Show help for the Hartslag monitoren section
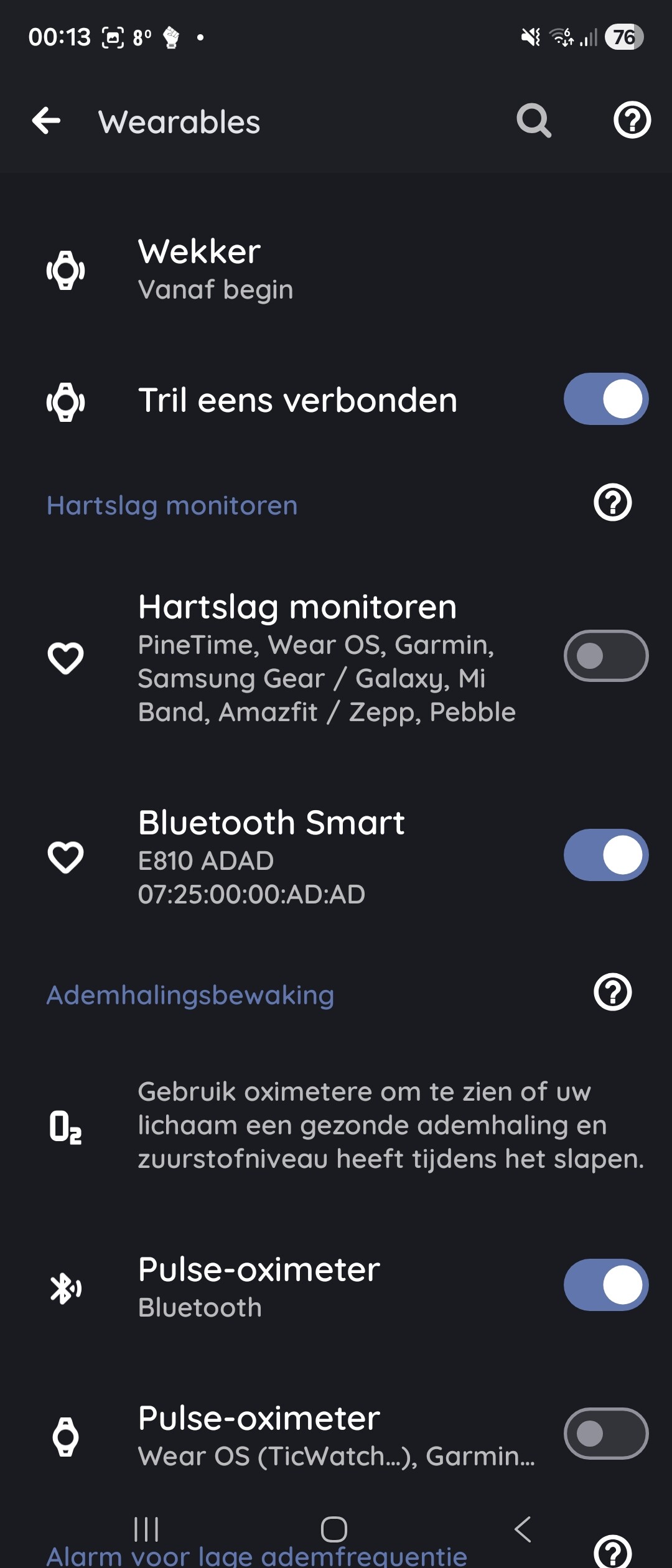Image resolution: width=672 pixels, height=1568 pixels. pyautogui.click(x=612, y=503)
